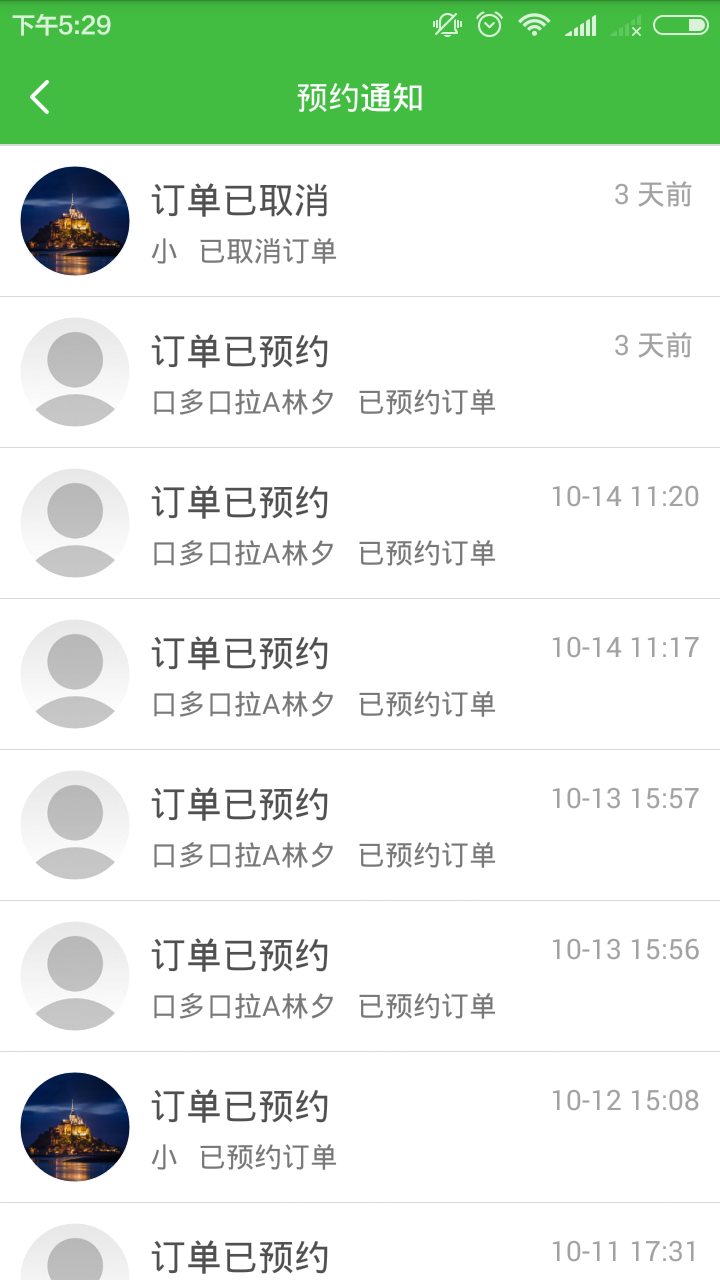Open the 订单已预约 notification dated 10-13 15:56

(x=360, y=976)
